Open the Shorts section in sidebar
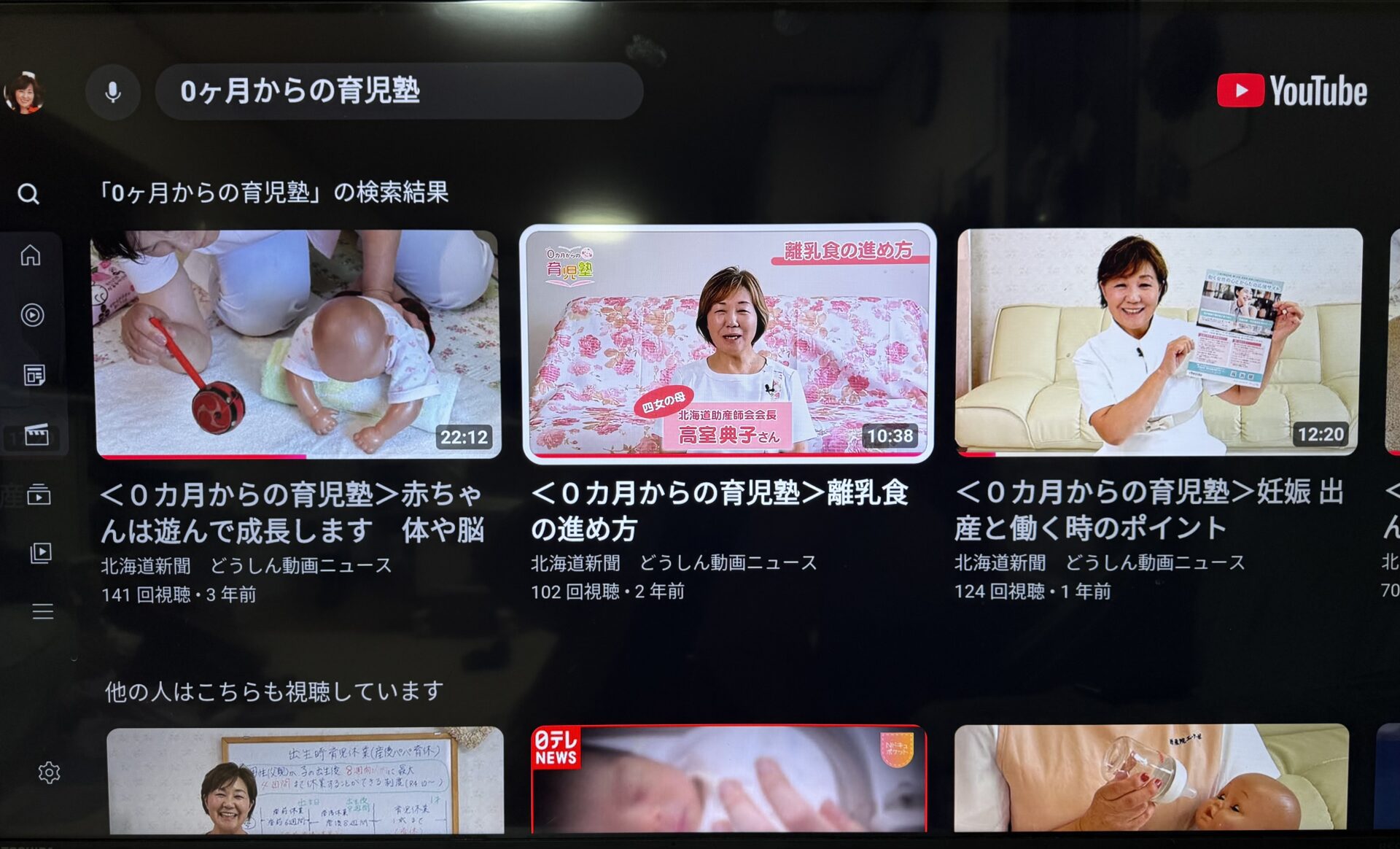Viewport: 1400px width, 849px height. tap(32, 315)
